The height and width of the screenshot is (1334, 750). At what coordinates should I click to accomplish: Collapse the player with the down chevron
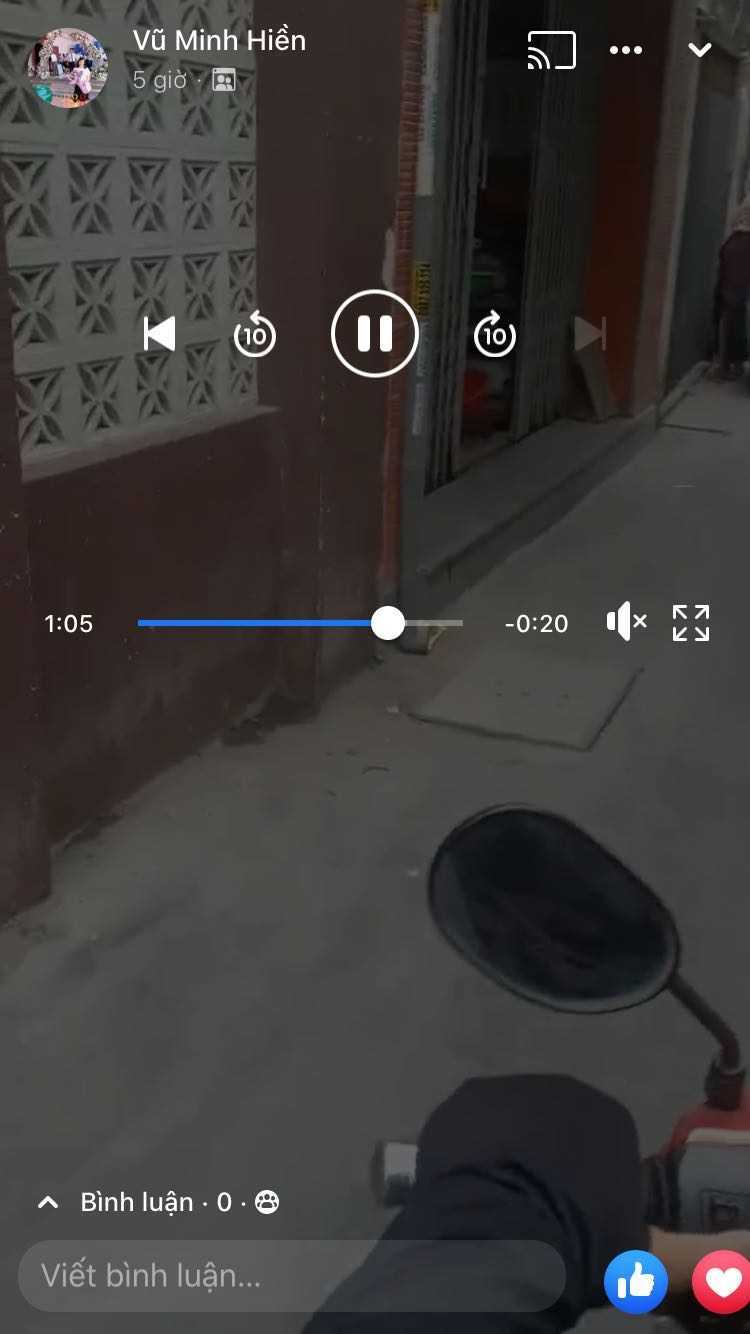[700, 50]
